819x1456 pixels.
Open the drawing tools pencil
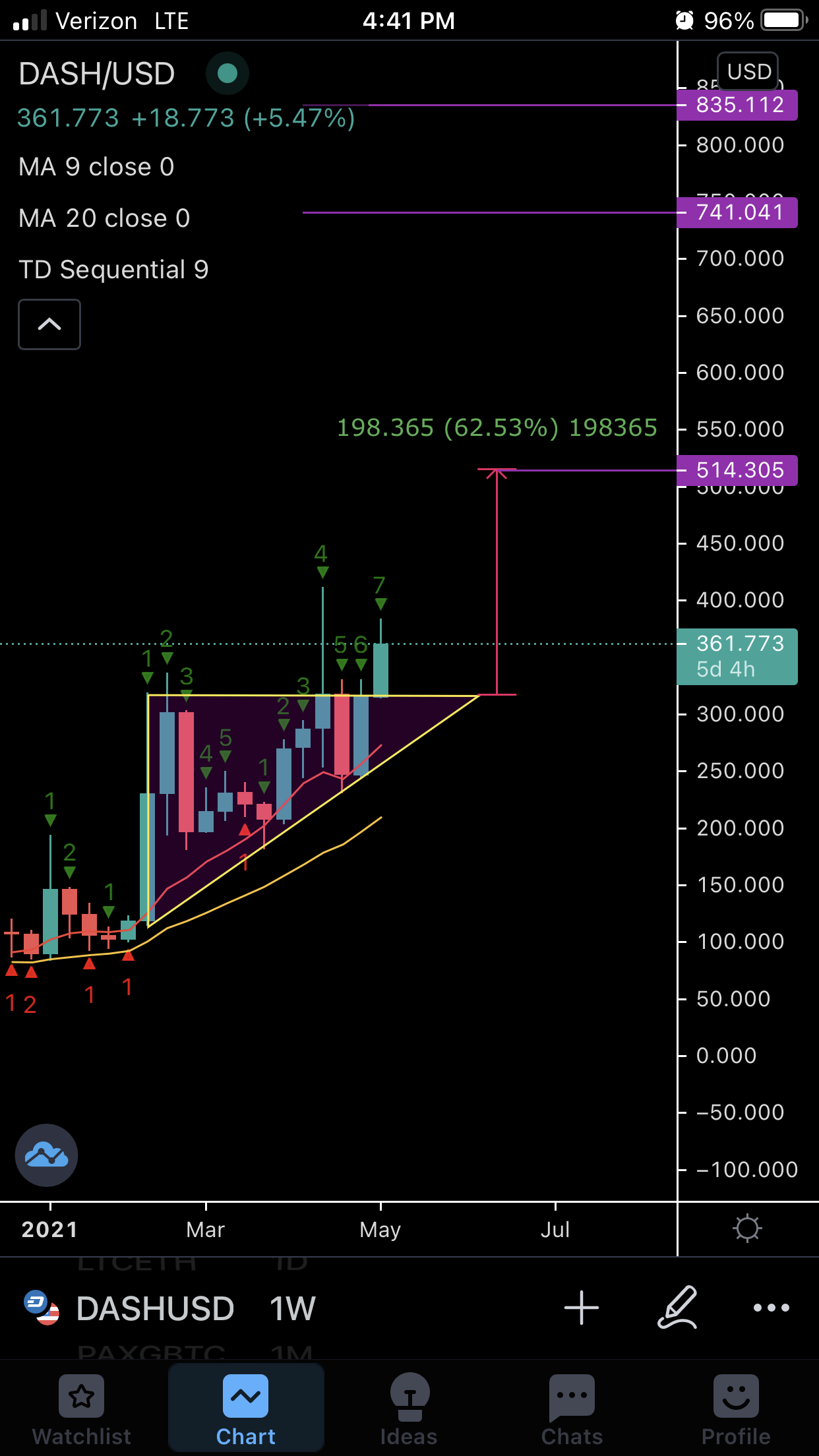point(677,1307)
